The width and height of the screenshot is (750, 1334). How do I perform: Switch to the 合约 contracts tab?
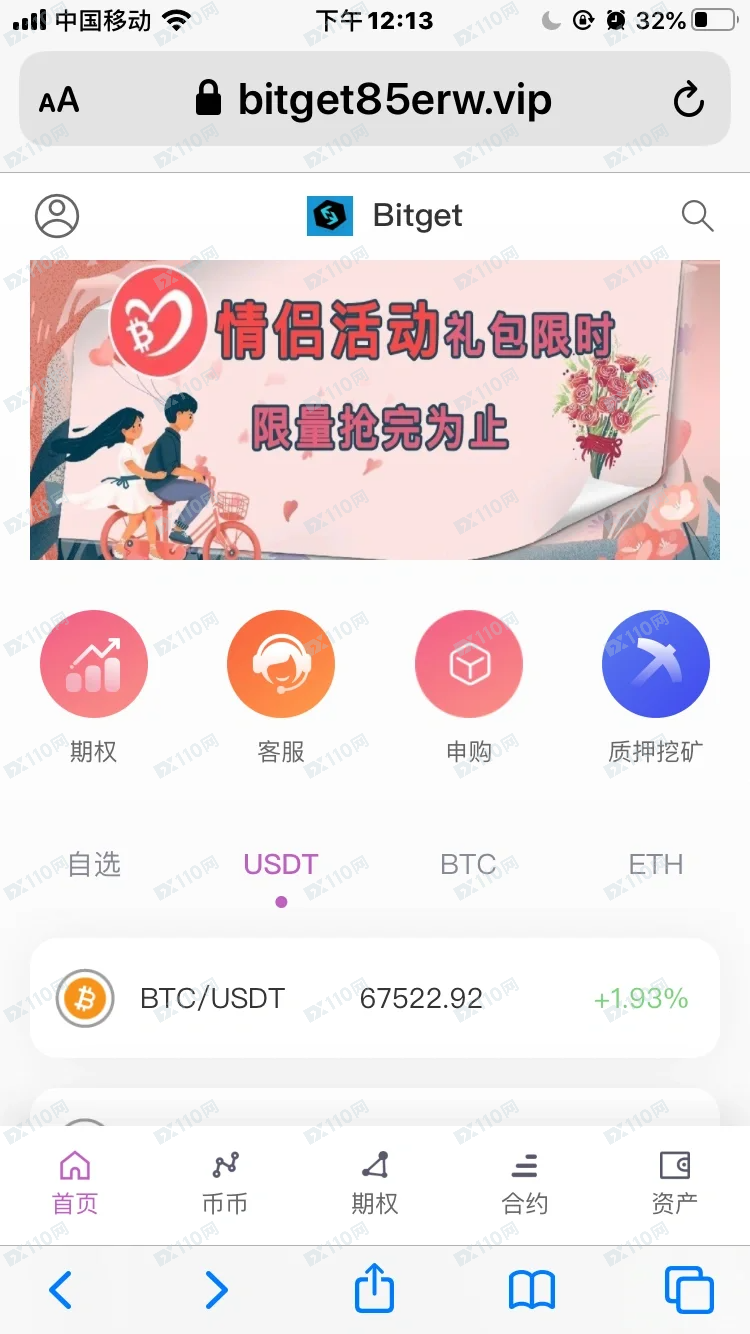(525, 1183)
